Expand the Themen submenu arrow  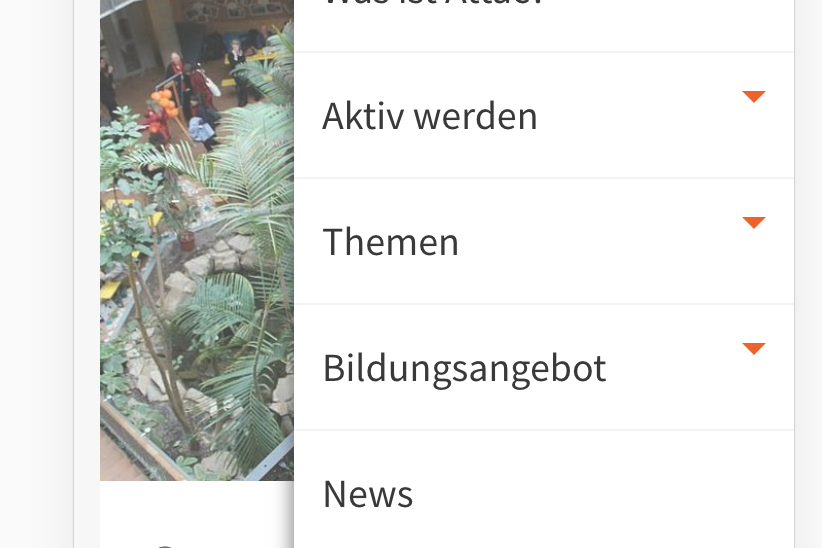(x=754, y=223)
